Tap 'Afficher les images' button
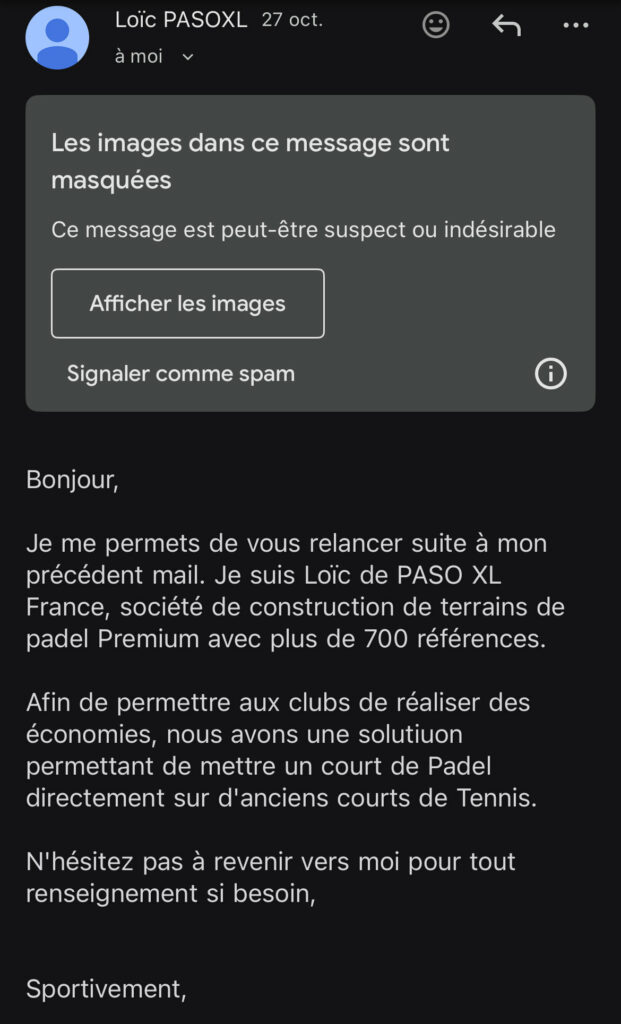 click(188, 303)
